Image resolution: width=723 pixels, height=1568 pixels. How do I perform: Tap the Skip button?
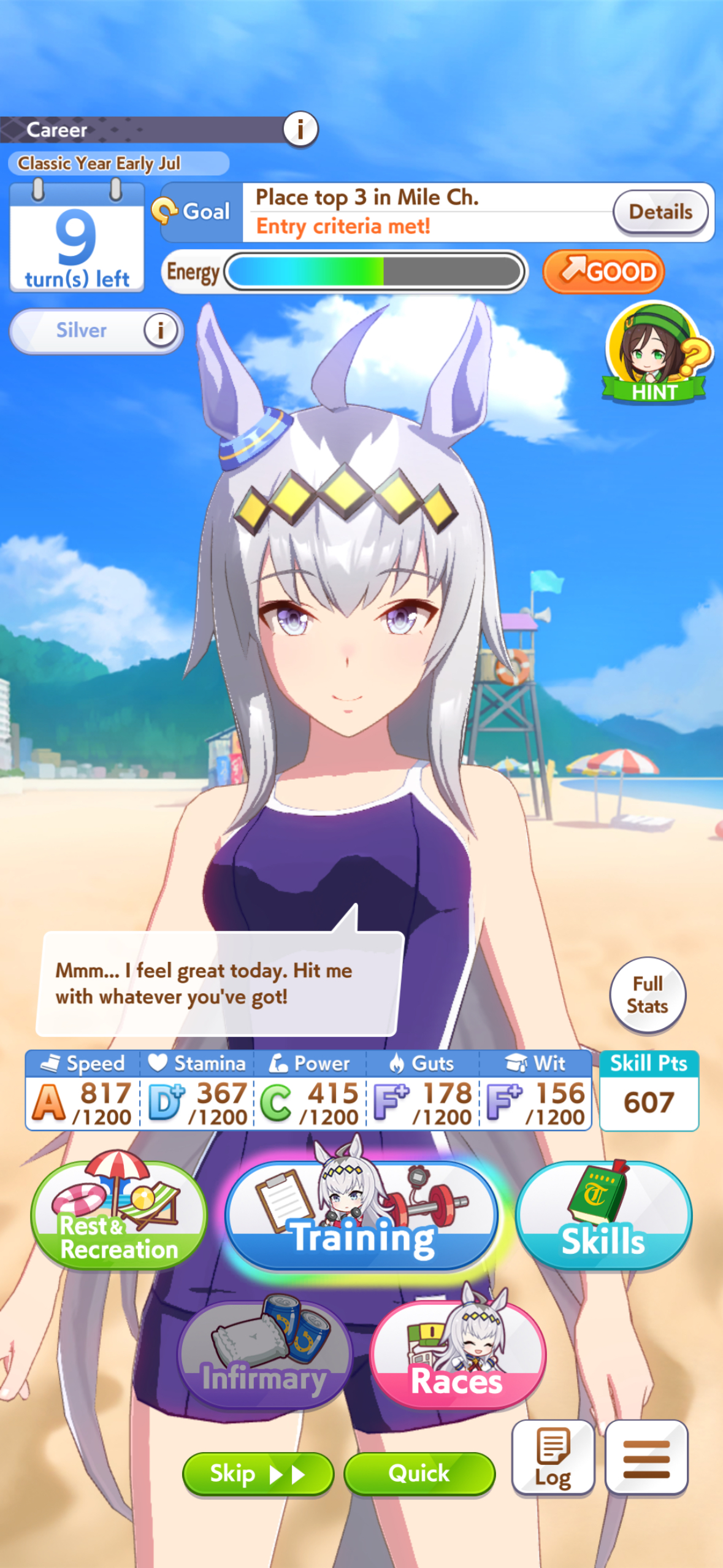tap(258, 1473)
